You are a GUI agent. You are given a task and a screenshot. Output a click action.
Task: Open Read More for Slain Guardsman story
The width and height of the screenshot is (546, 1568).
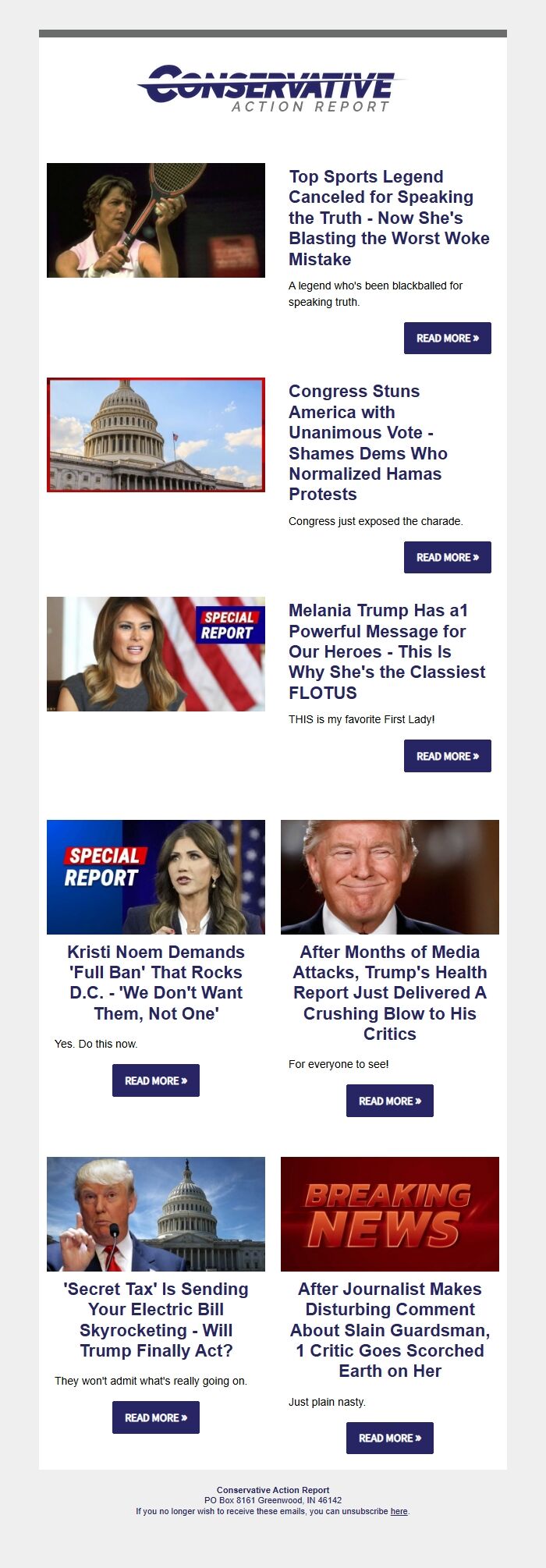pyautogui.click(x=389, y=1438)
